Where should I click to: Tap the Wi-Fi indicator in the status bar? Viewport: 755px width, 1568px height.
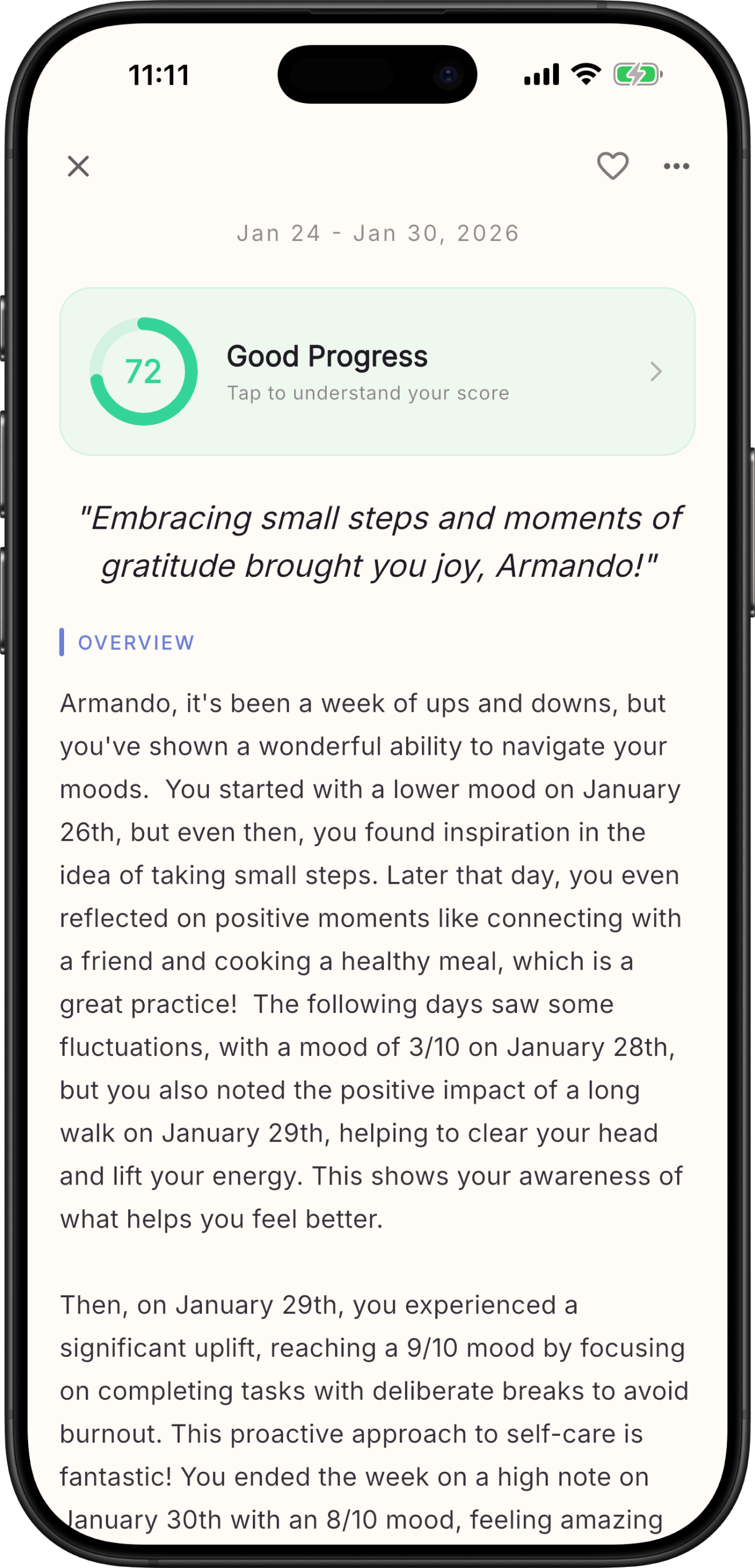click(x=585, y=73)
